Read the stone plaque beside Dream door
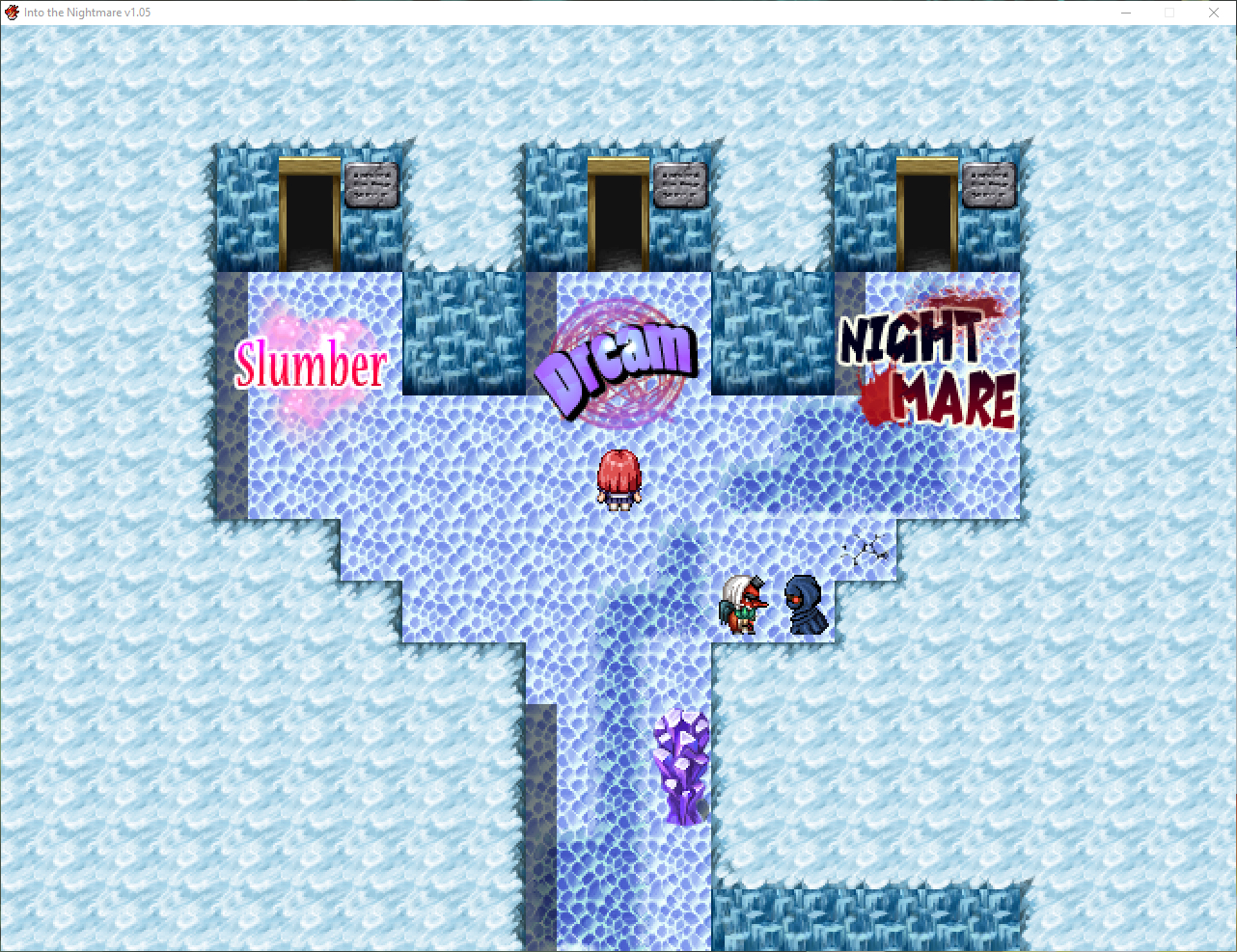The height and width of the screenshot is (952, 1237). pyautogui.click(x=680, y=185)
